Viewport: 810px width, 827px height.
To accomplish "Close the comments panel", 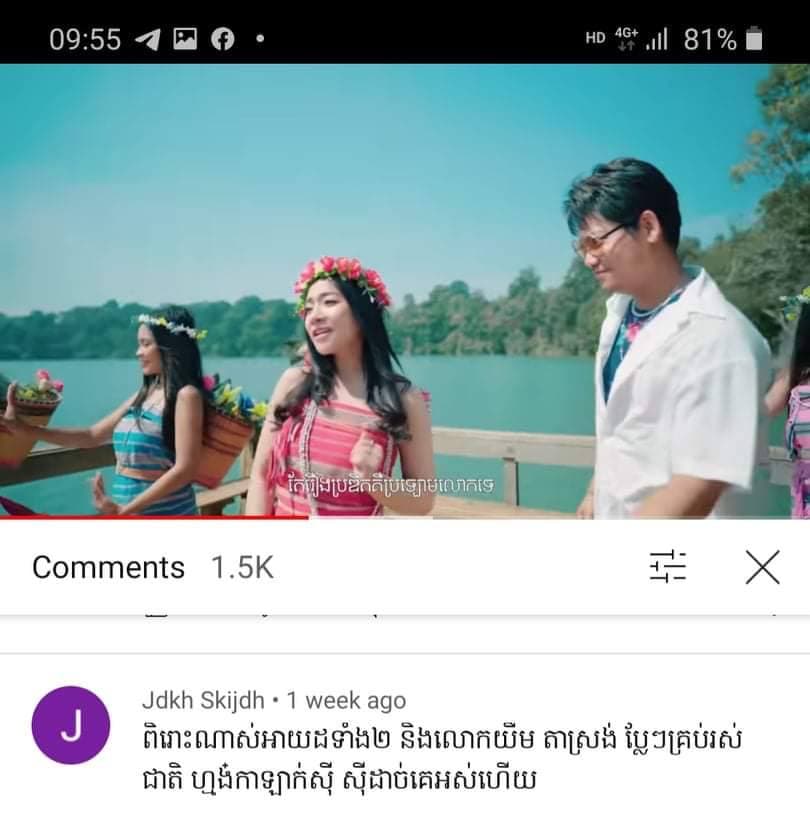I will coord(762,567).
